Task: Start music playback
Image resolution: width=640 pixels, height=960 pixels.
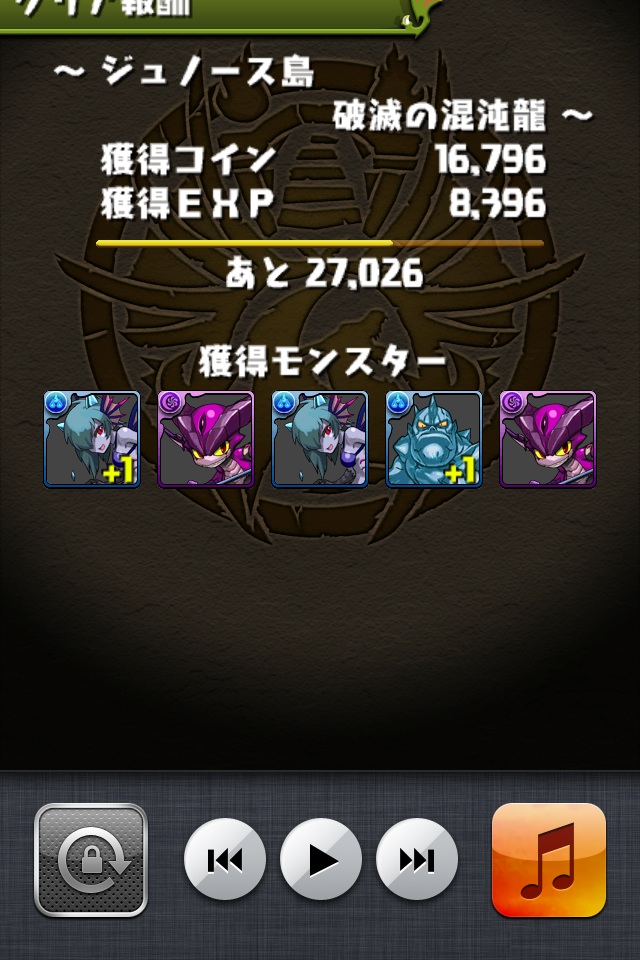Action: point(321,860)
